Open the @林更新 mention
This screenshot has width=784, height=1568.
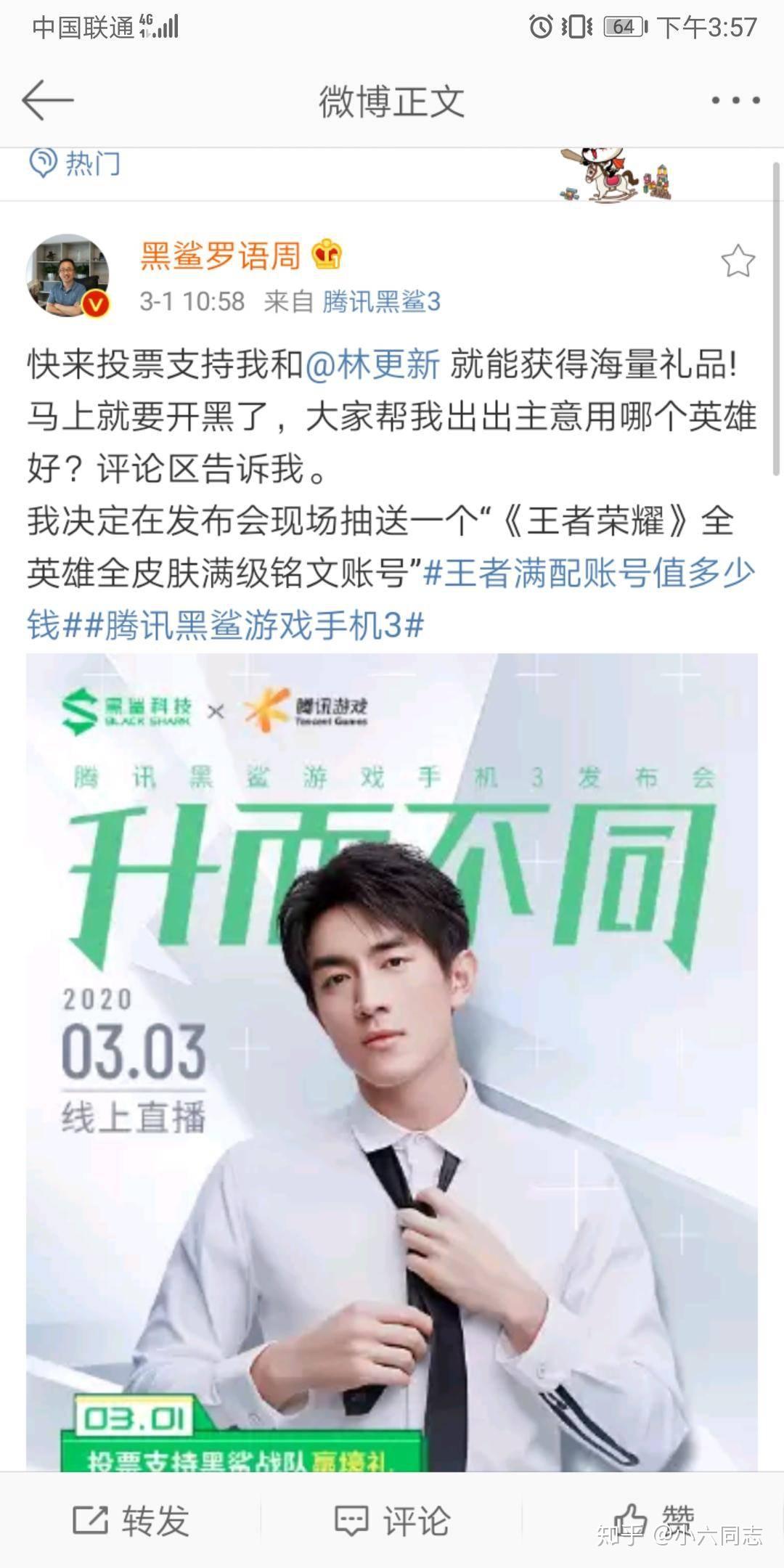click(372, 364)
